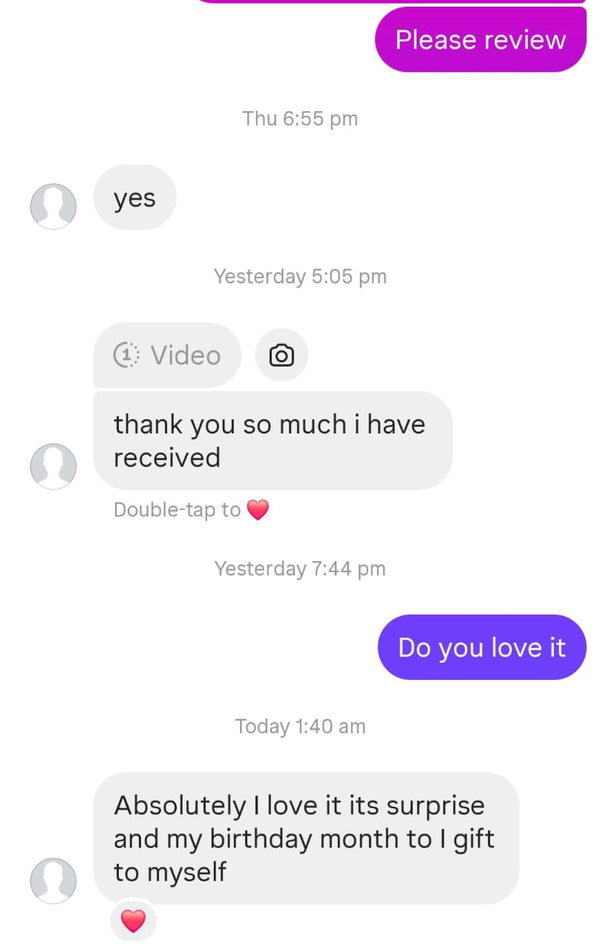This screenshot has height=950, width=600.
Task: Open the sender's avatar next to 'yes'
Action: (x=53, y=206)
